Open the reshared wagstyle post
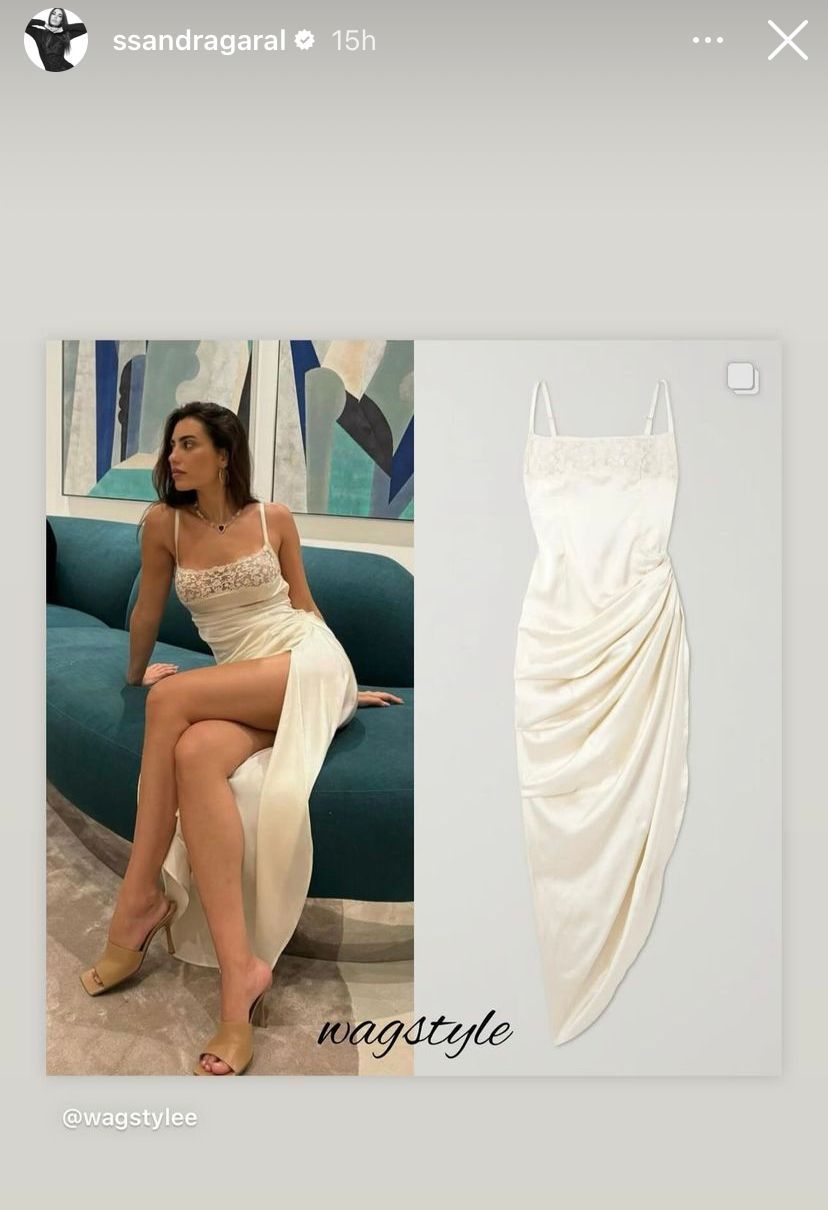The width and height of the screenshot is (828, 1210). pyautogui.click(x=413, y=707)
